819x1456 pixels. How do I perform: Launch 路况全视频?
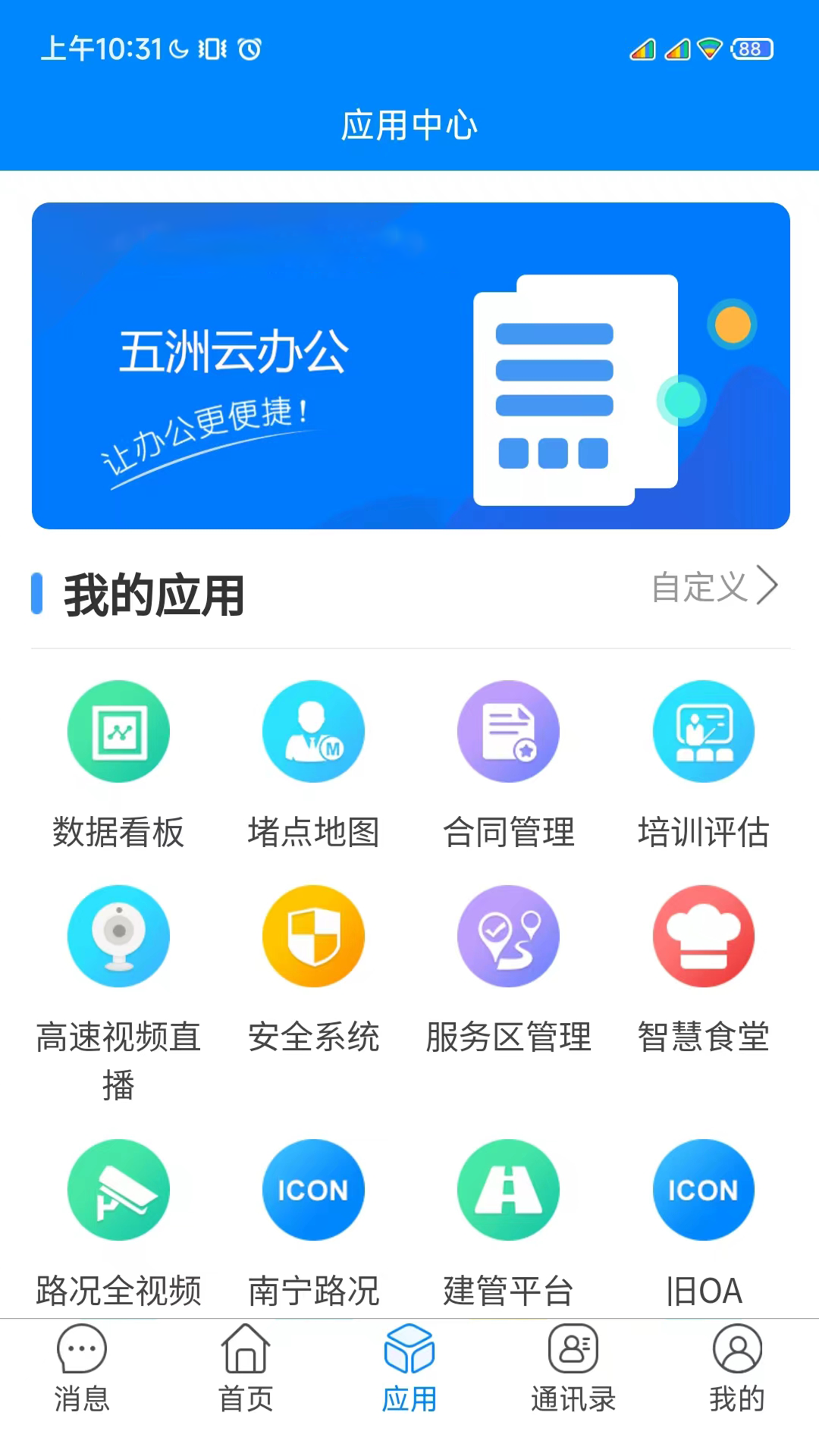118,1191
